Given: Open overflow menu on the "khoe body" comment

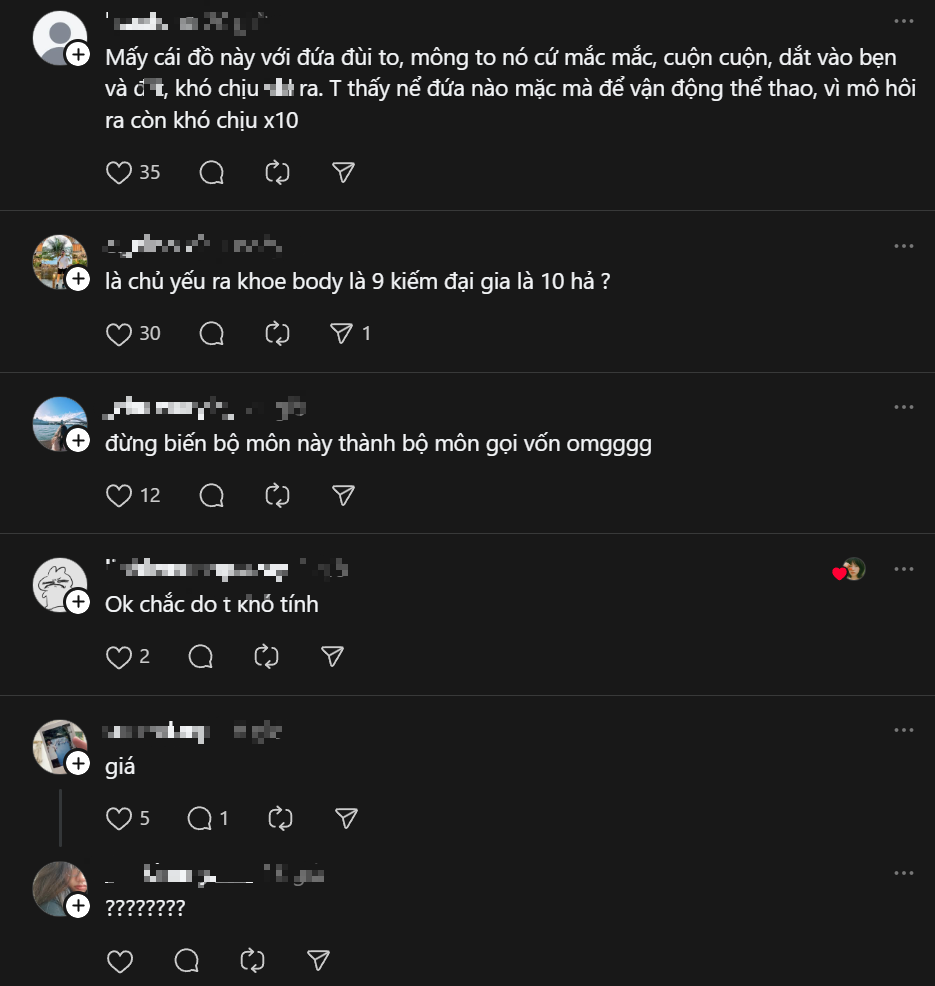Looking at the screenshot, I should [x=904, y=246].
